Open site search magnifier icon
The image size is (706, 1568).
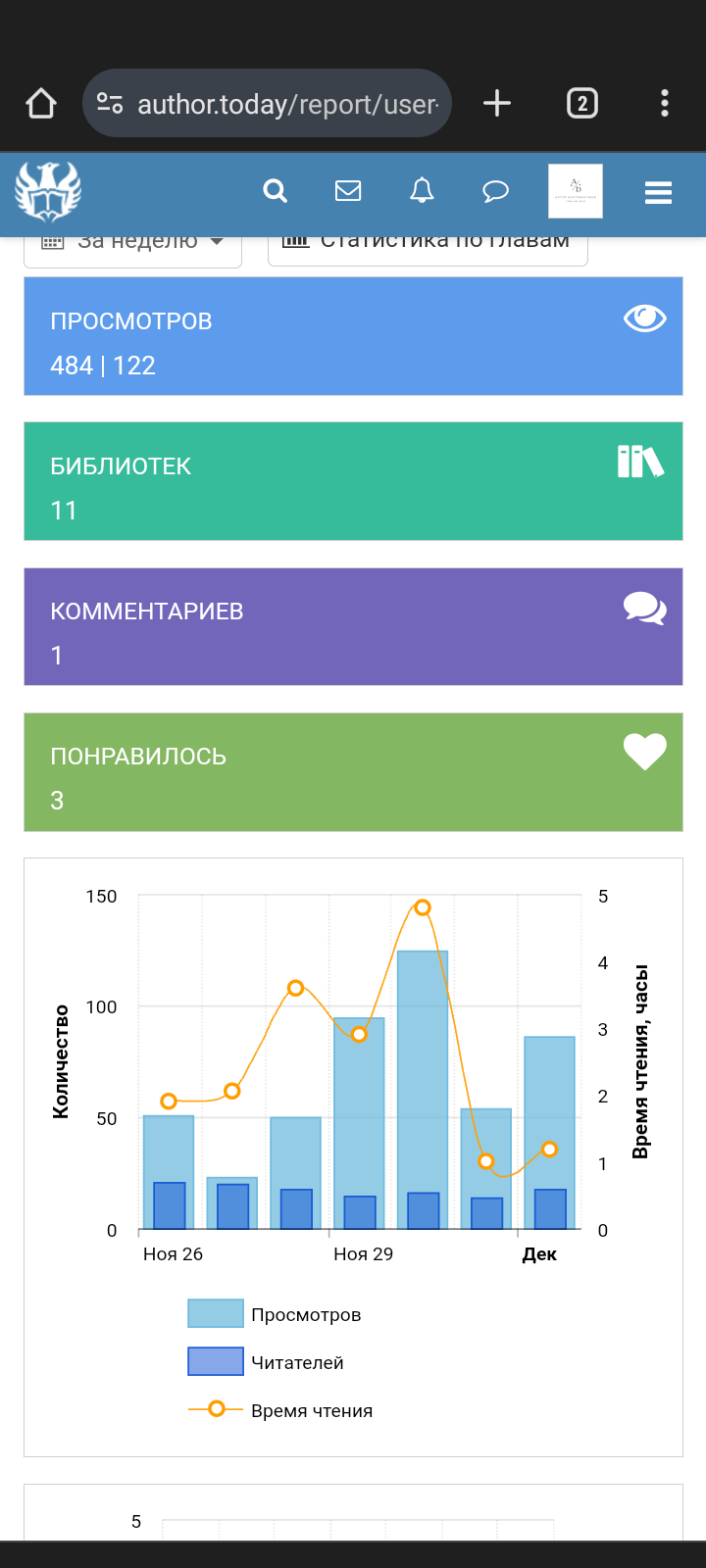(276, 190)
